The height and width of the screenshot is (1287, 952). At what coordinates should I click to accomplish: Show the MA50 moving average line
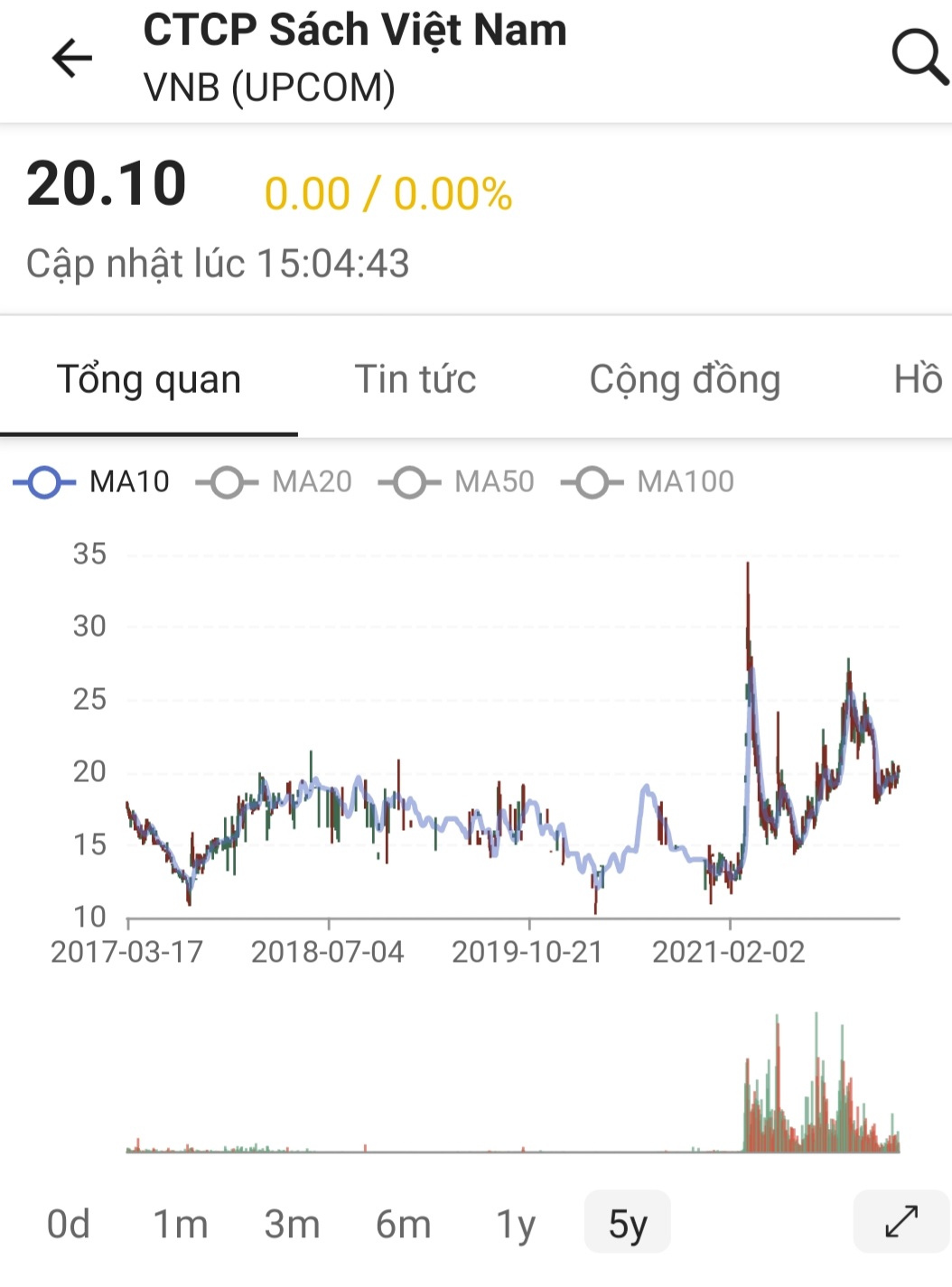coord(457,482)
